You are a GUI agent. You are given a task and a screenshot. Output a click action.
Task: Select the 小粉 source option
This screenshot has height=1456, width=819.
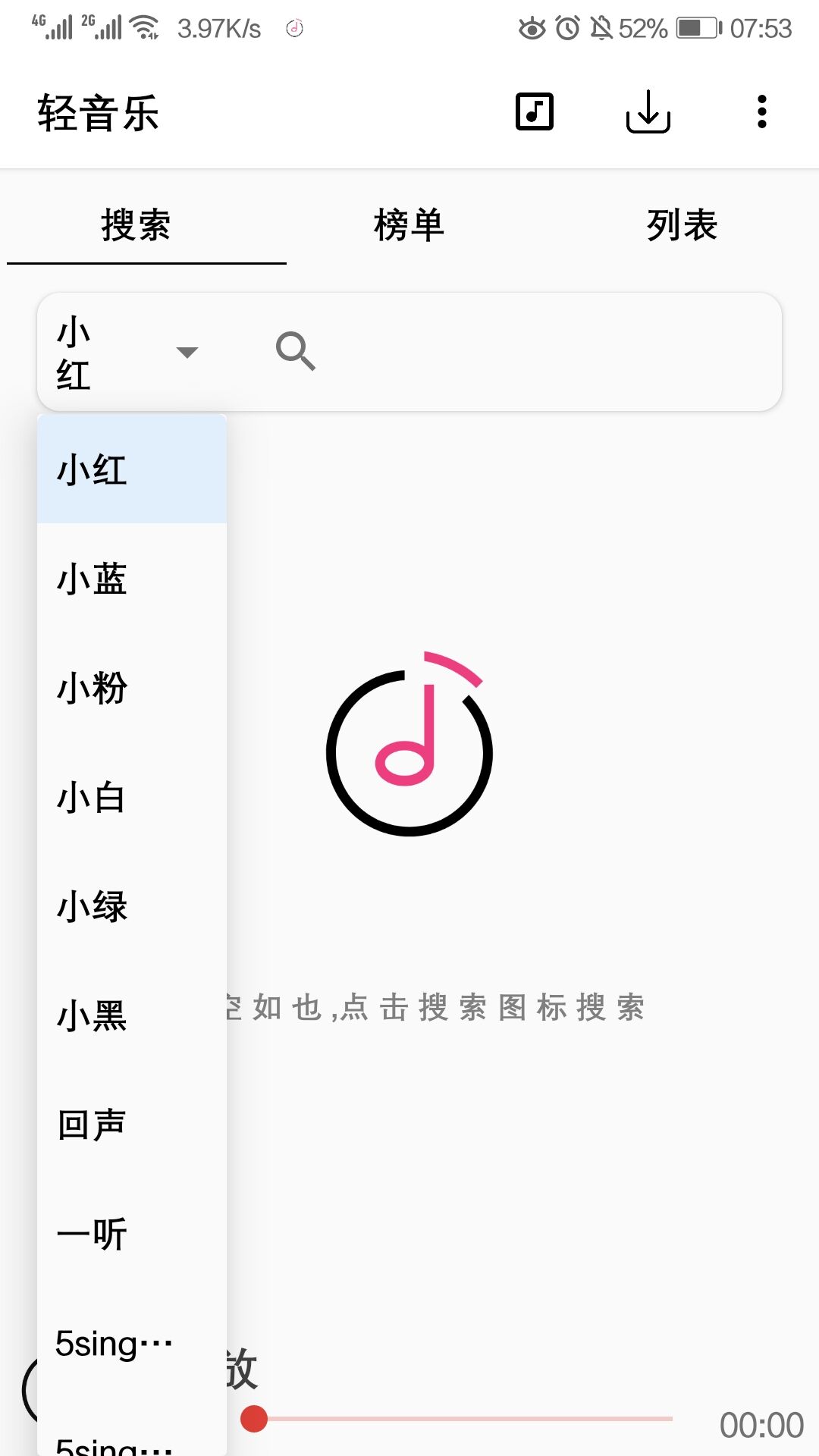click(131, 688)
